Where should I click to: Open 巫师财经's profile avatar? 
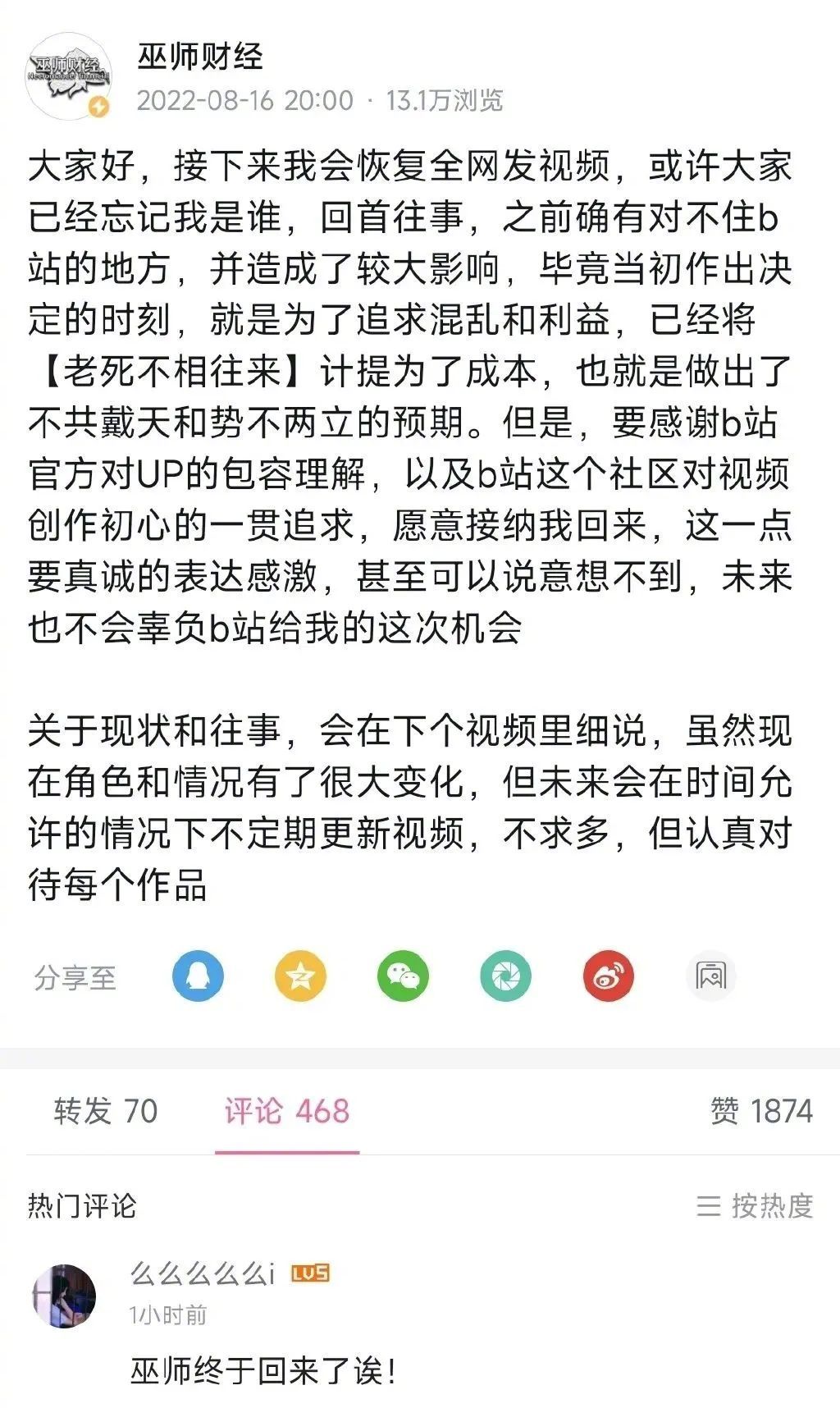[x=68, y=76]
